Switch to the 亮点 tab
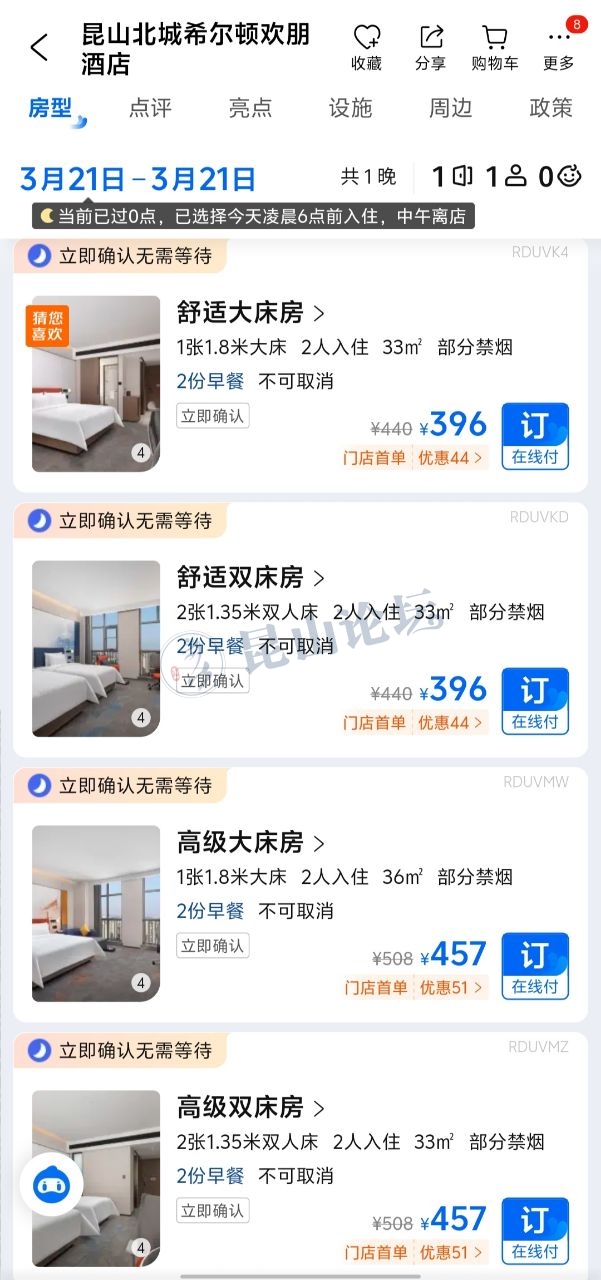The width and height of the screenshot is (601, 1280). click(250, 108)
